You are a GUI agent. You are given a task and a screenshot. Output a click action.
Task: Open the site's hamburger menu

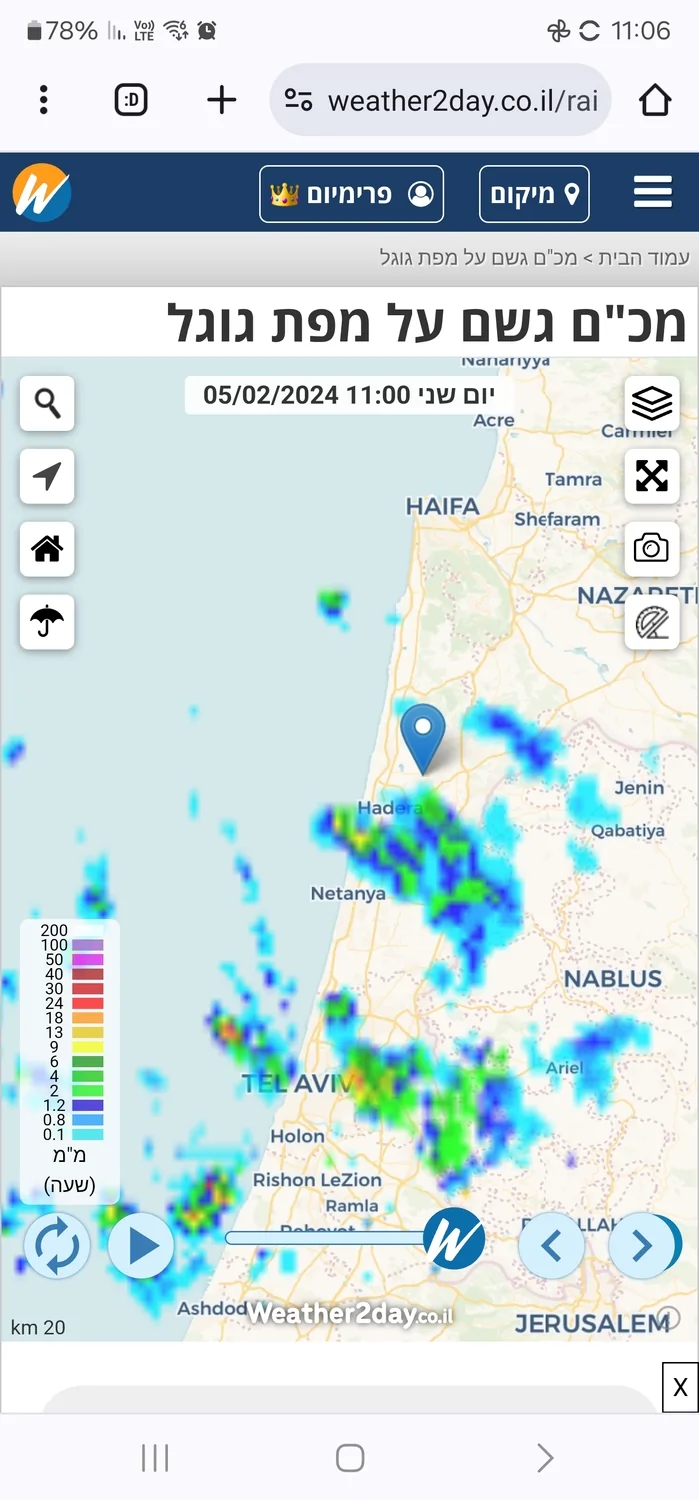pyautogui.click(x=653, y=193)
